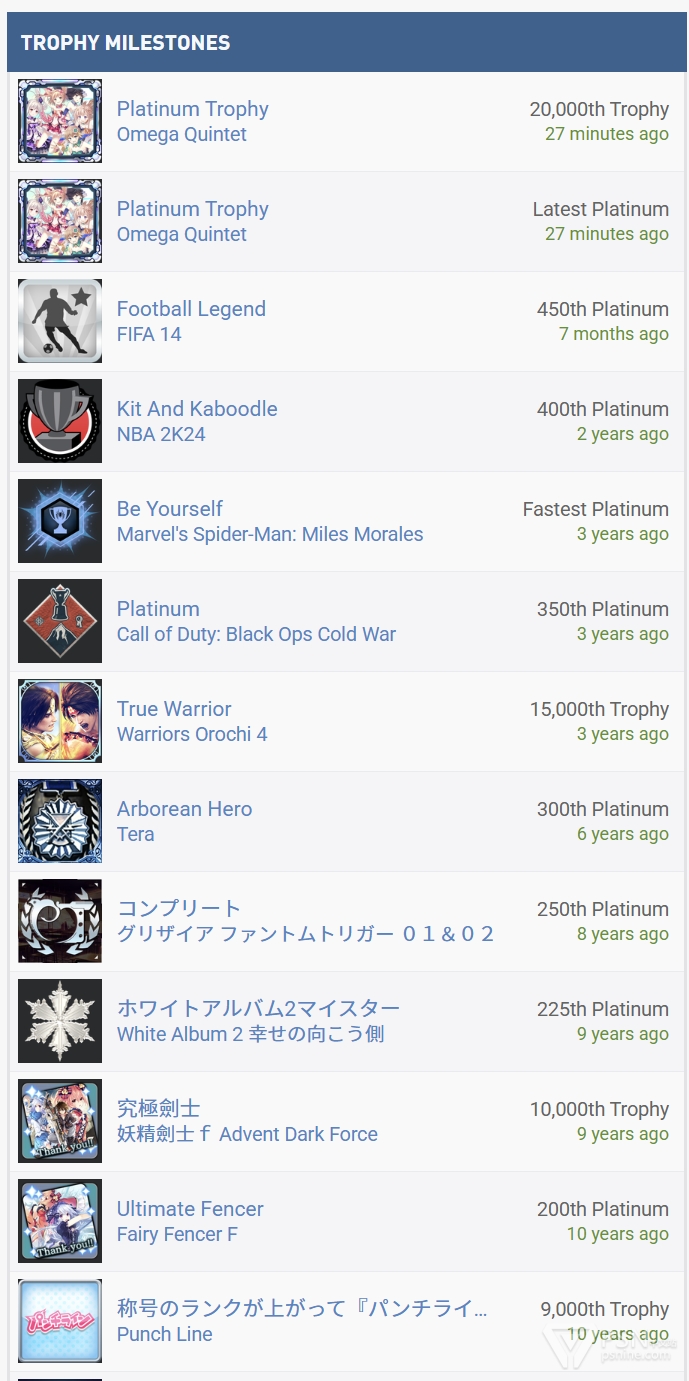
Task: Select Call of Duty: Black Ops Cold War
Action: [256, 634]
